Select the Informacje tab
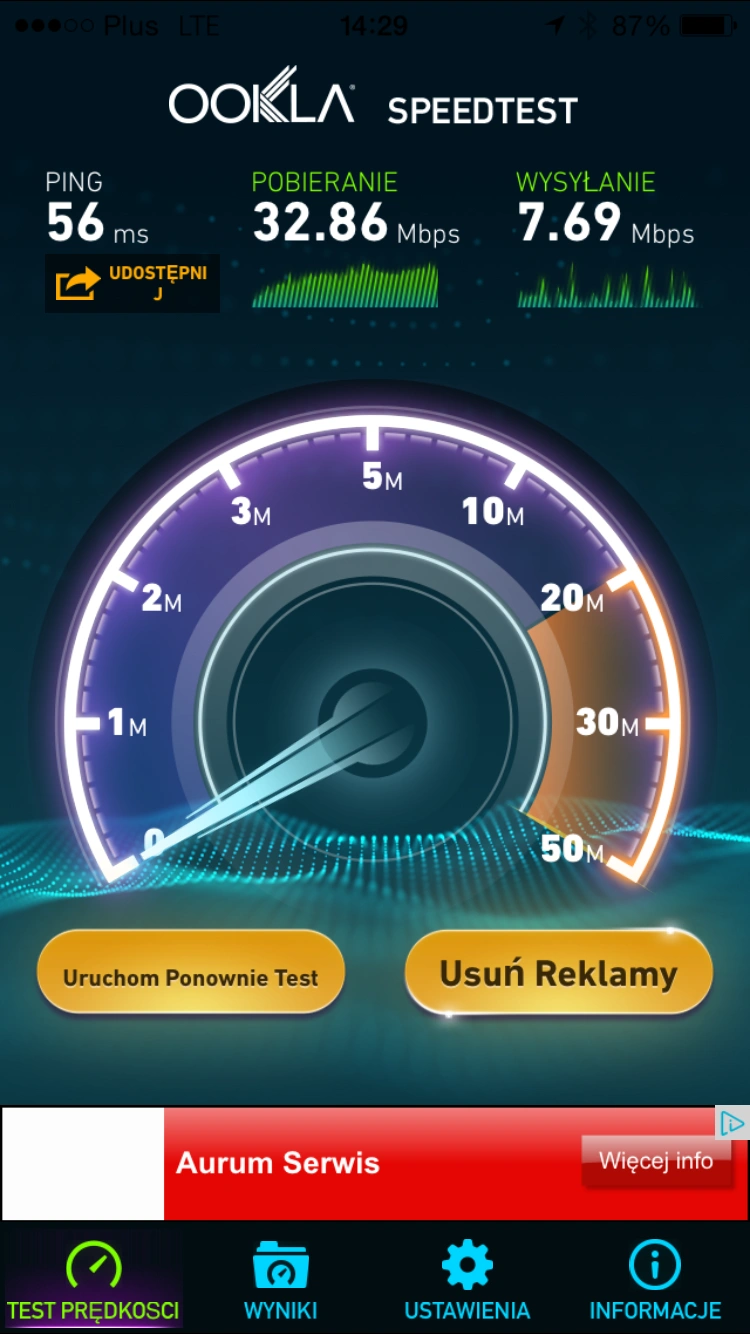This screenshot has width=750, height=1334. (x=654, y=1281)
